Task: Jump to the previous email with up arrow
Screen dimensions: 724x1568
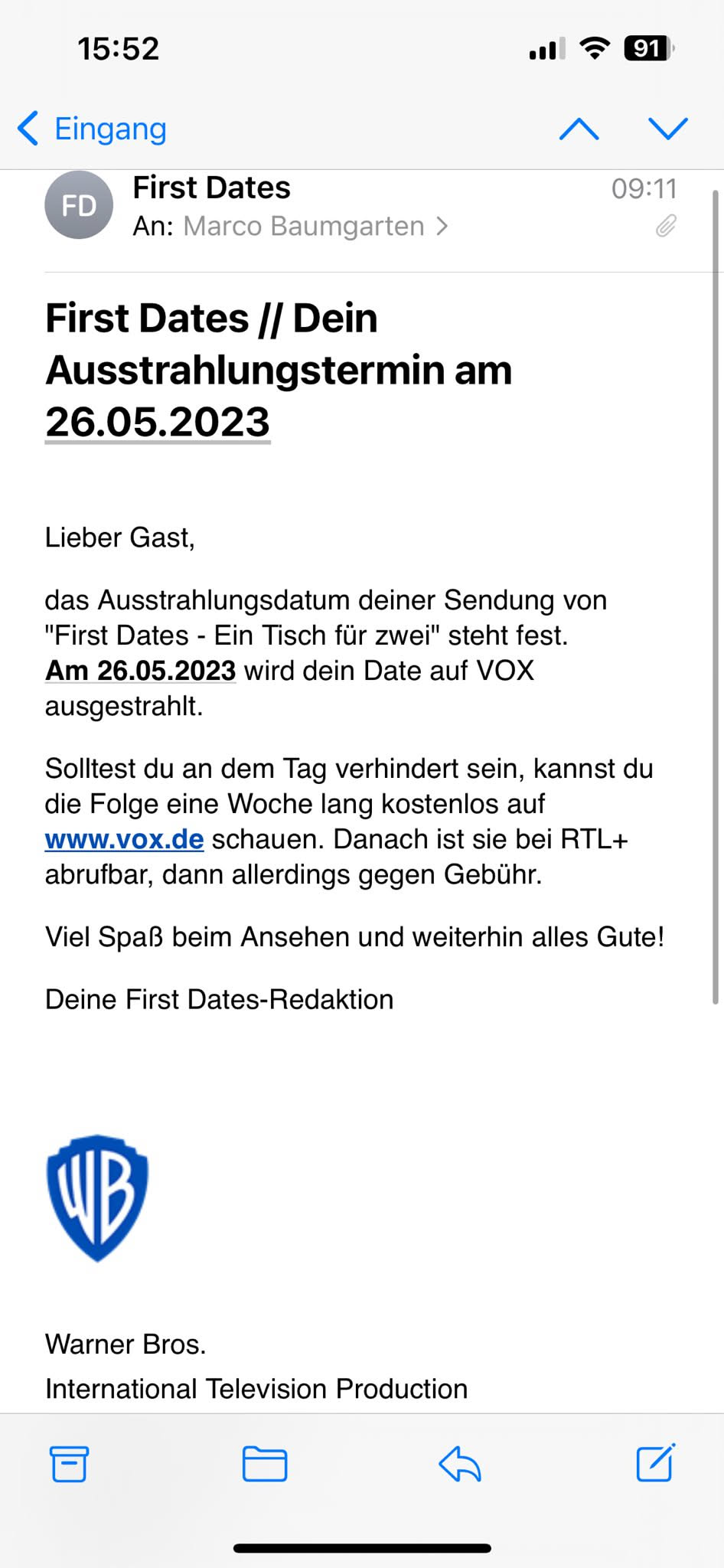Action: tap(579, 129)
